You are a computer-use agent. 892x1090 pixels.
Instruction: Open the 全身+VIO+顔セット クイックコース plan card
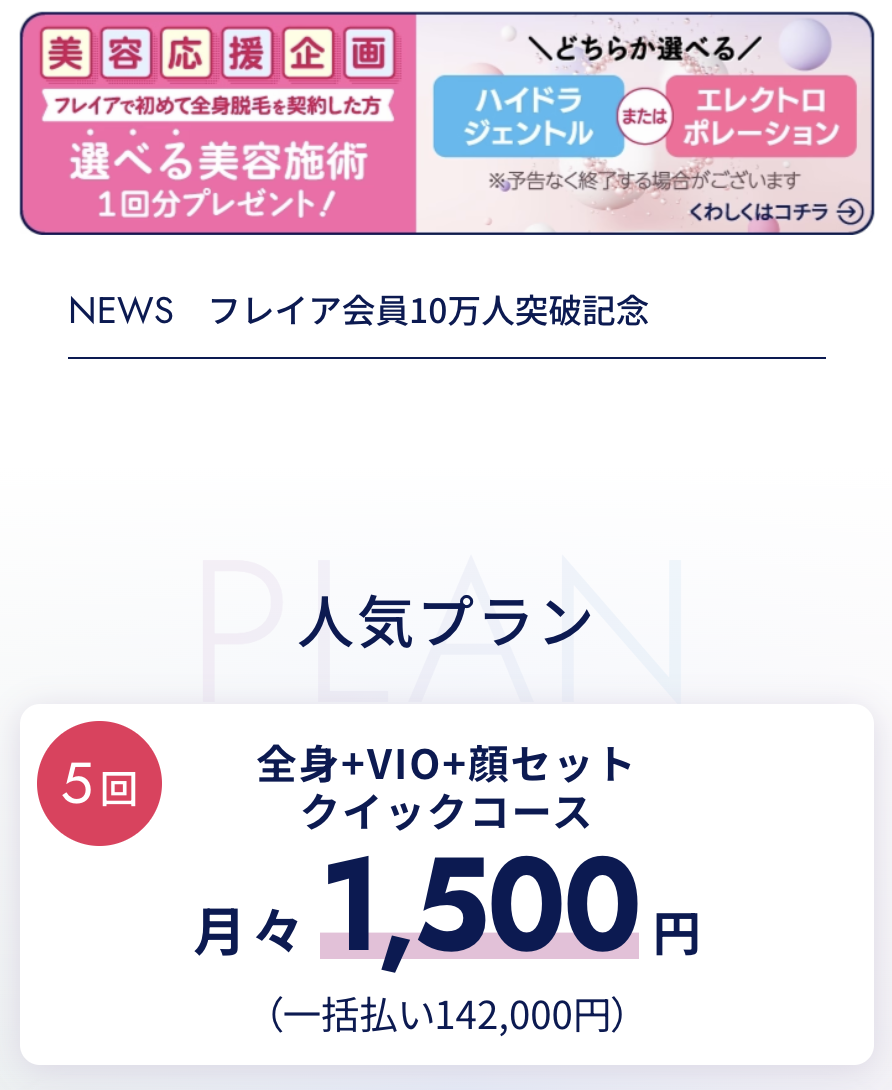[446, 884]
